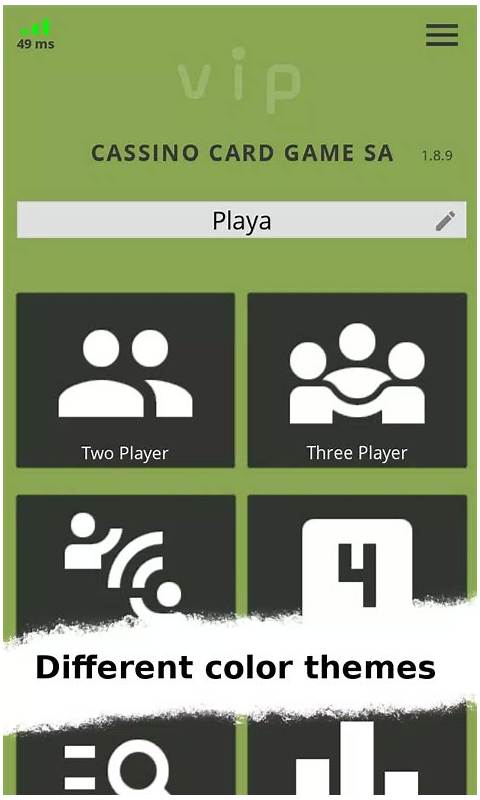
Task: Open the hamburger menu
Action: pos(442,35)
